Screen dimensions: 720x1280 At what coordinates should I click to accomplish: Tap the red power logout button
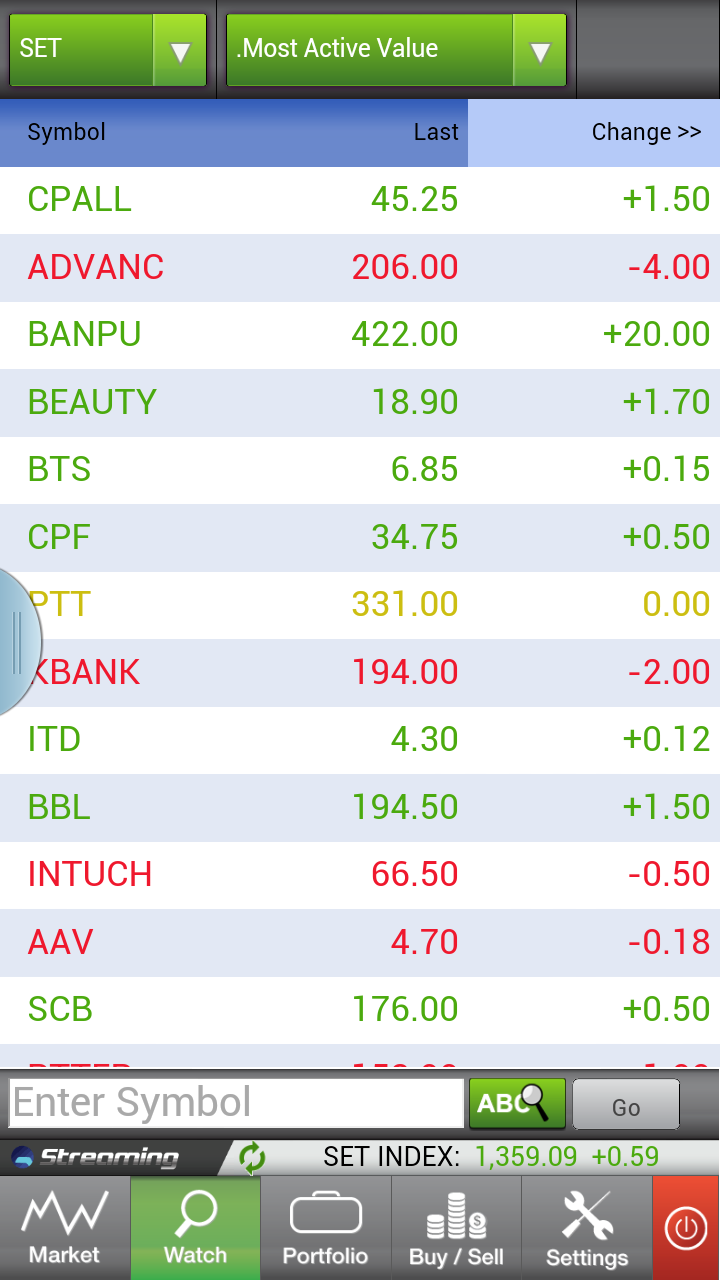686,1228
